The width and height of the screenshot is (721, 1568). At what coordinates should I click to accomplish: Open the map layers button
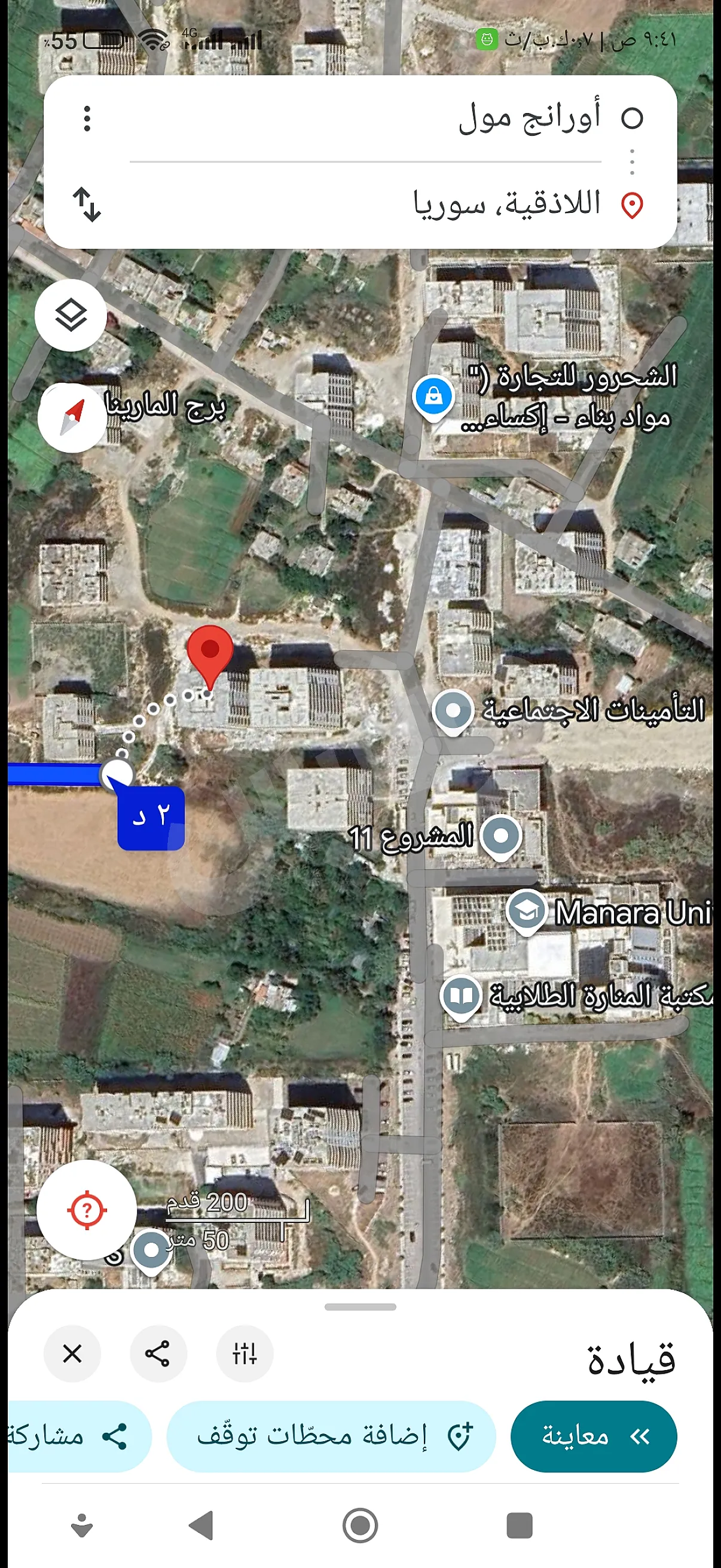71,315
